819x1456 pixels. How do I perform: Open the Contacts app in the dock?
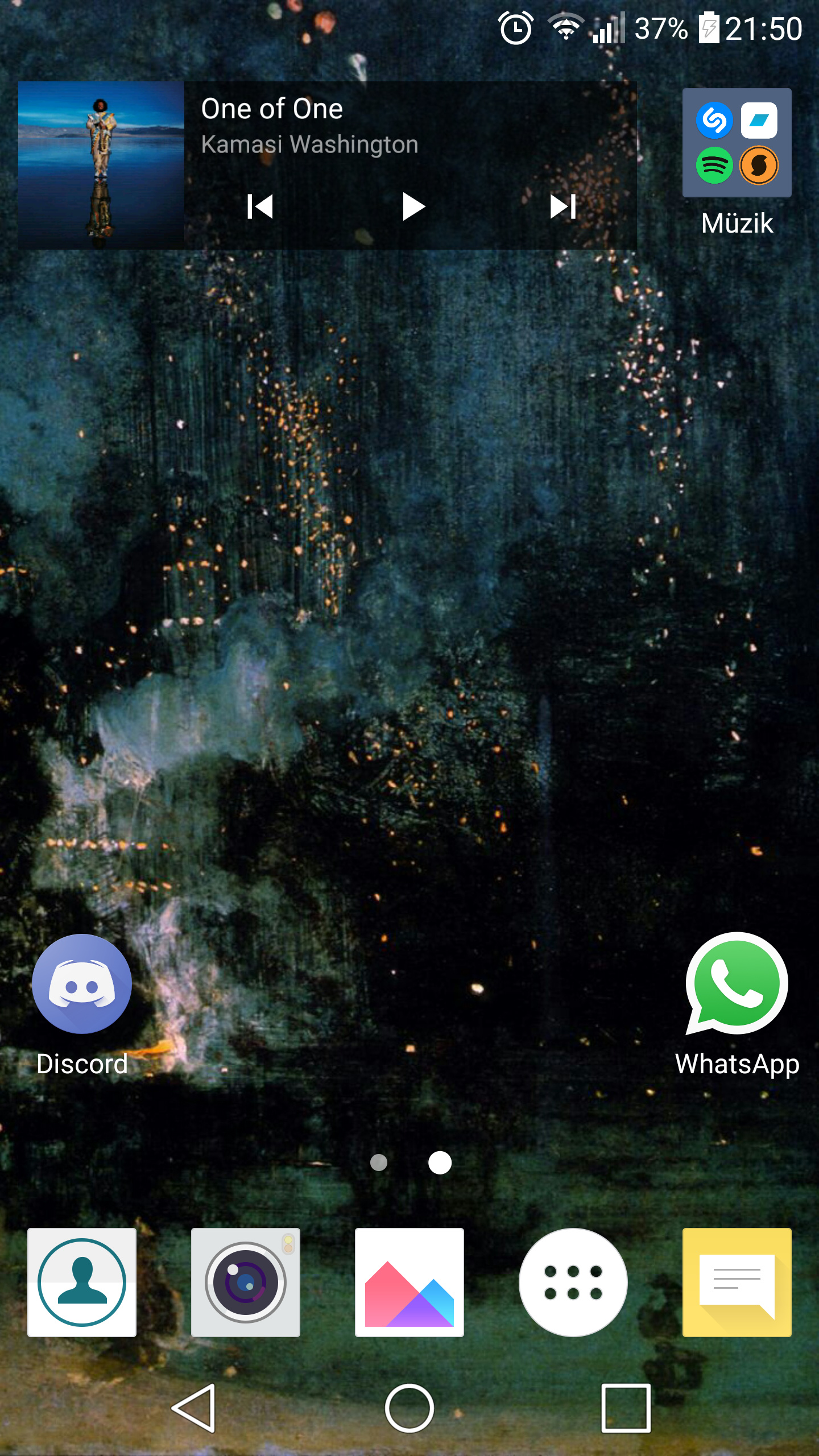point(82,1282)
